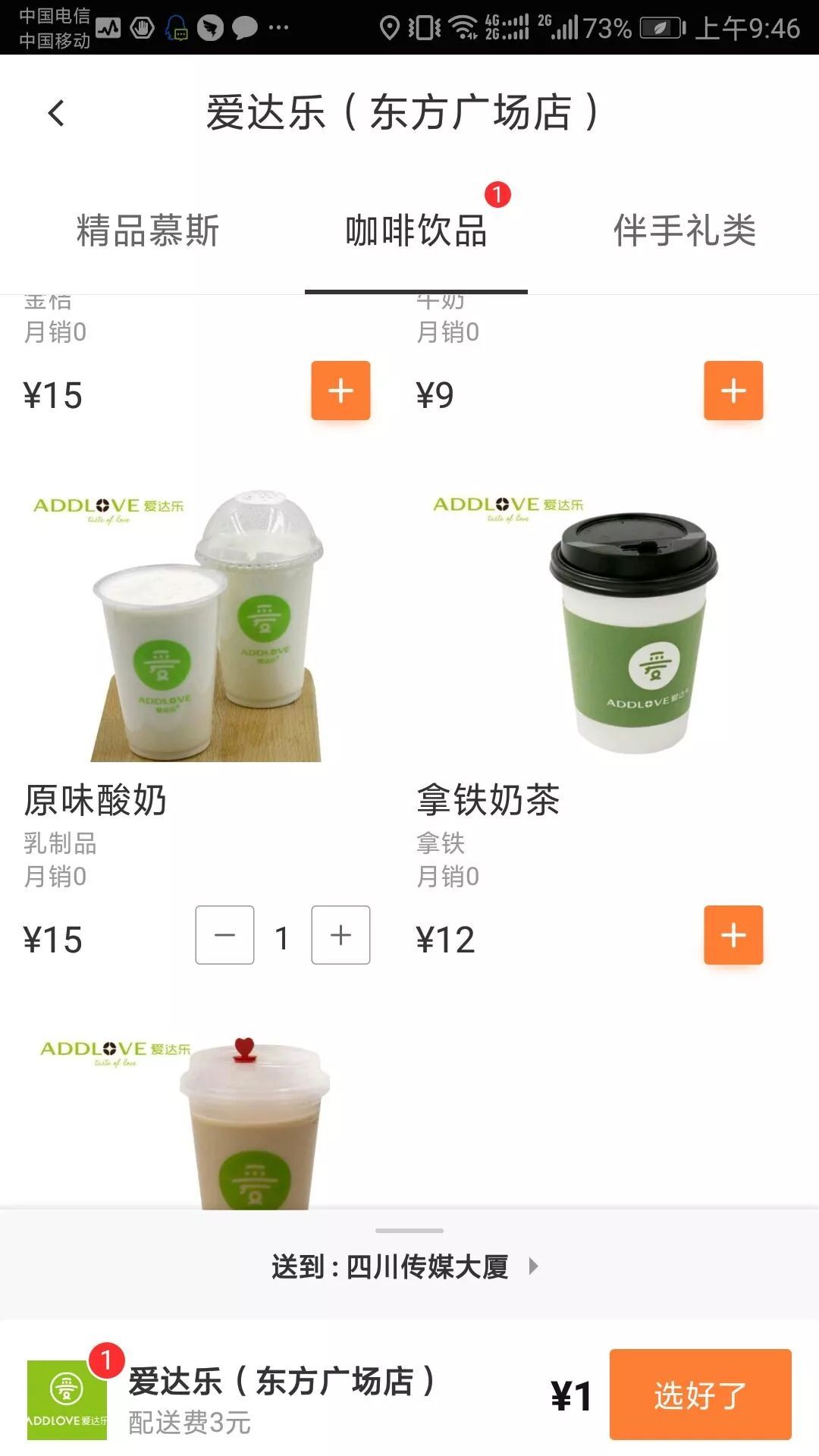This screenshot has width=819, height=1456.
Task: Open 原味酸奶 product image
Action: (205, 626)
